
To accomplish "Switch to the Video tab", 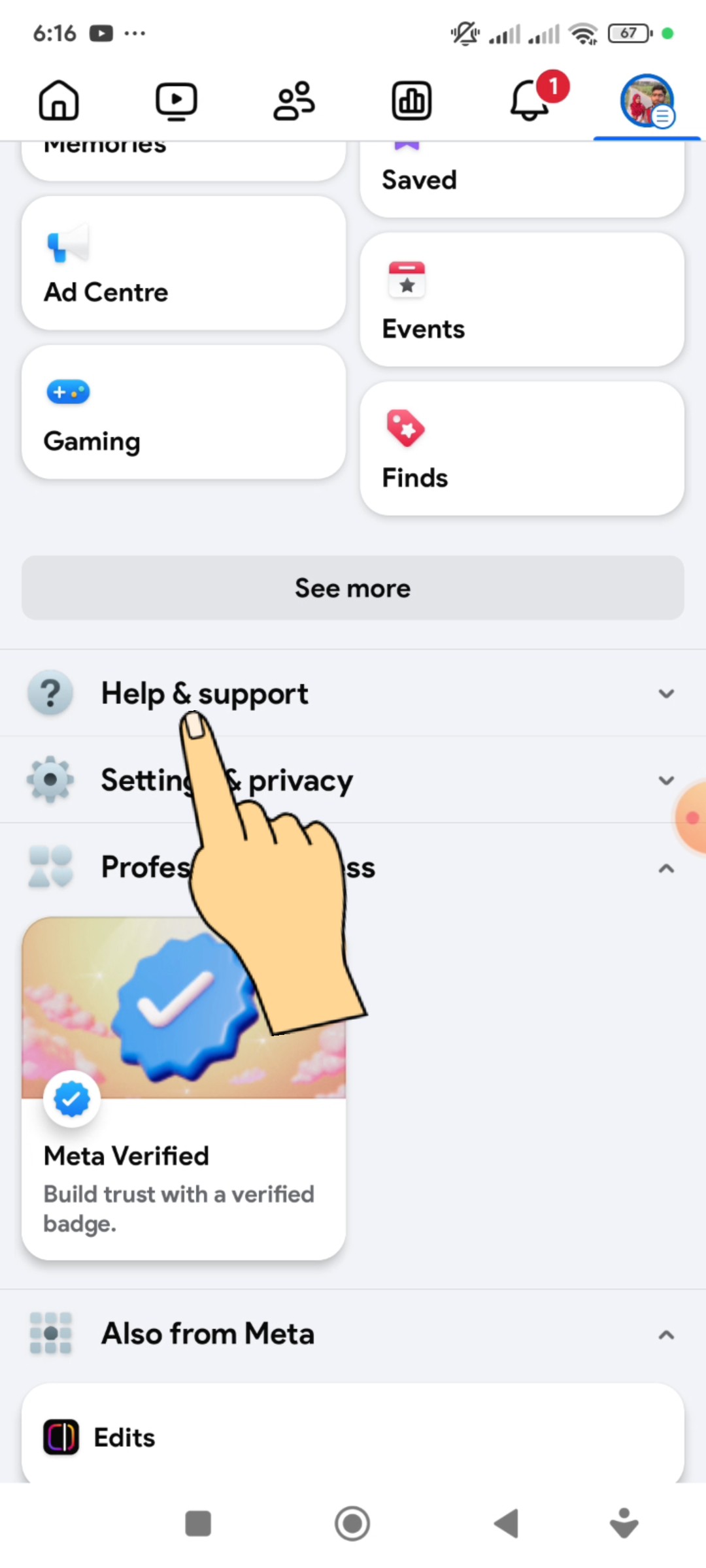I will click(176, 101).
